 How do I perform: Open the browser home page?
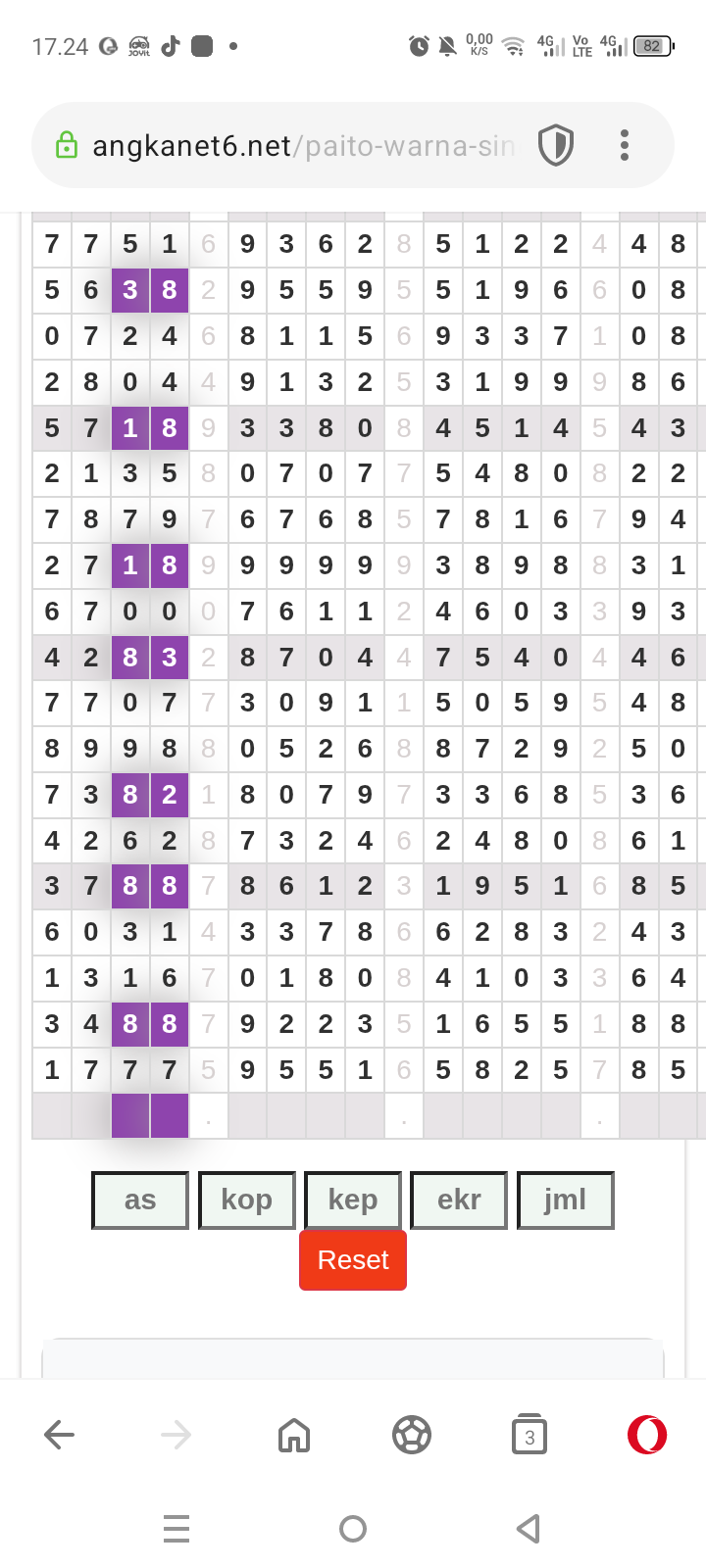click(x=294, y=1436)
